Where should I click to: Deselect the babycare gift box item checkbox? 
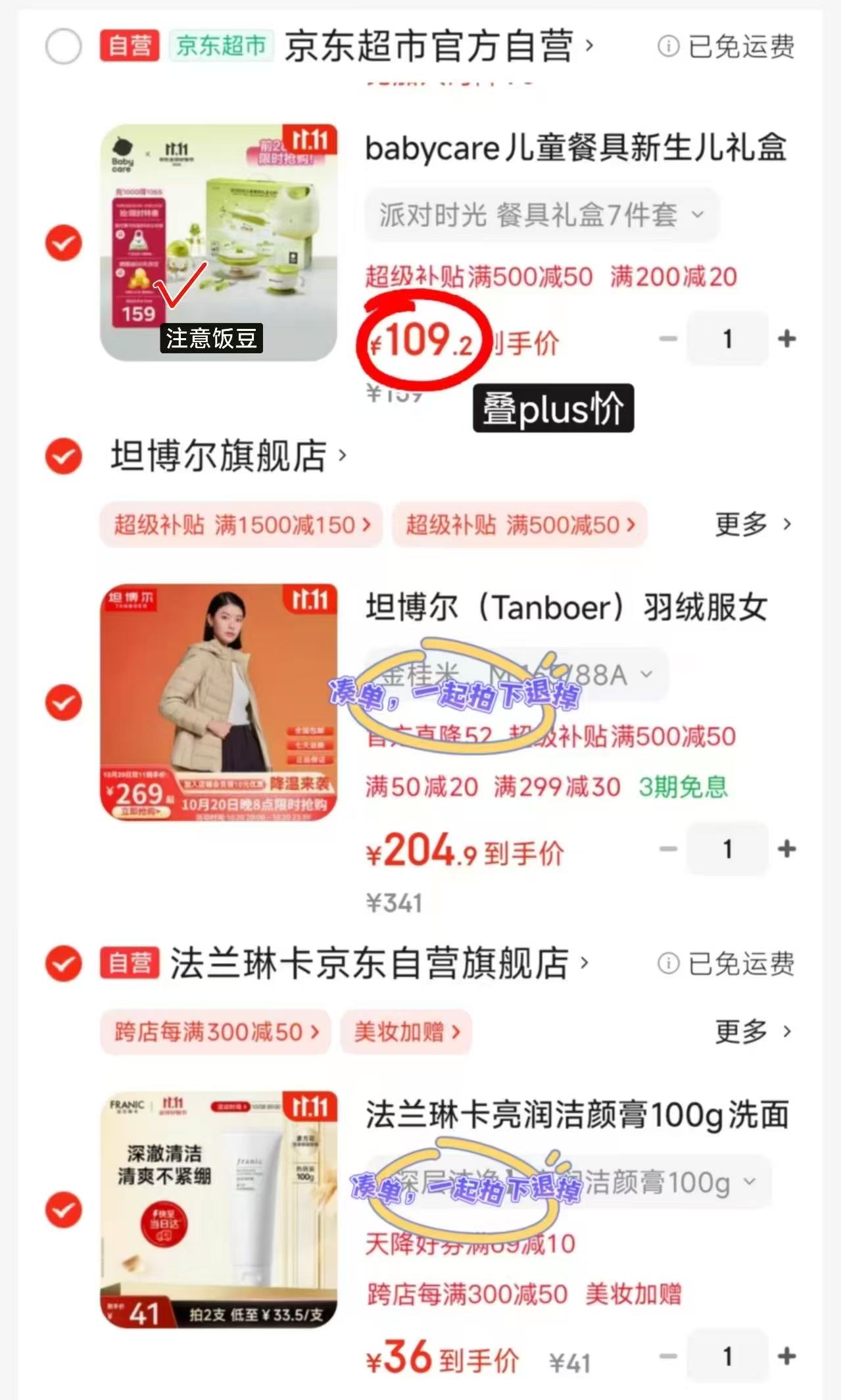pos(63,243)
